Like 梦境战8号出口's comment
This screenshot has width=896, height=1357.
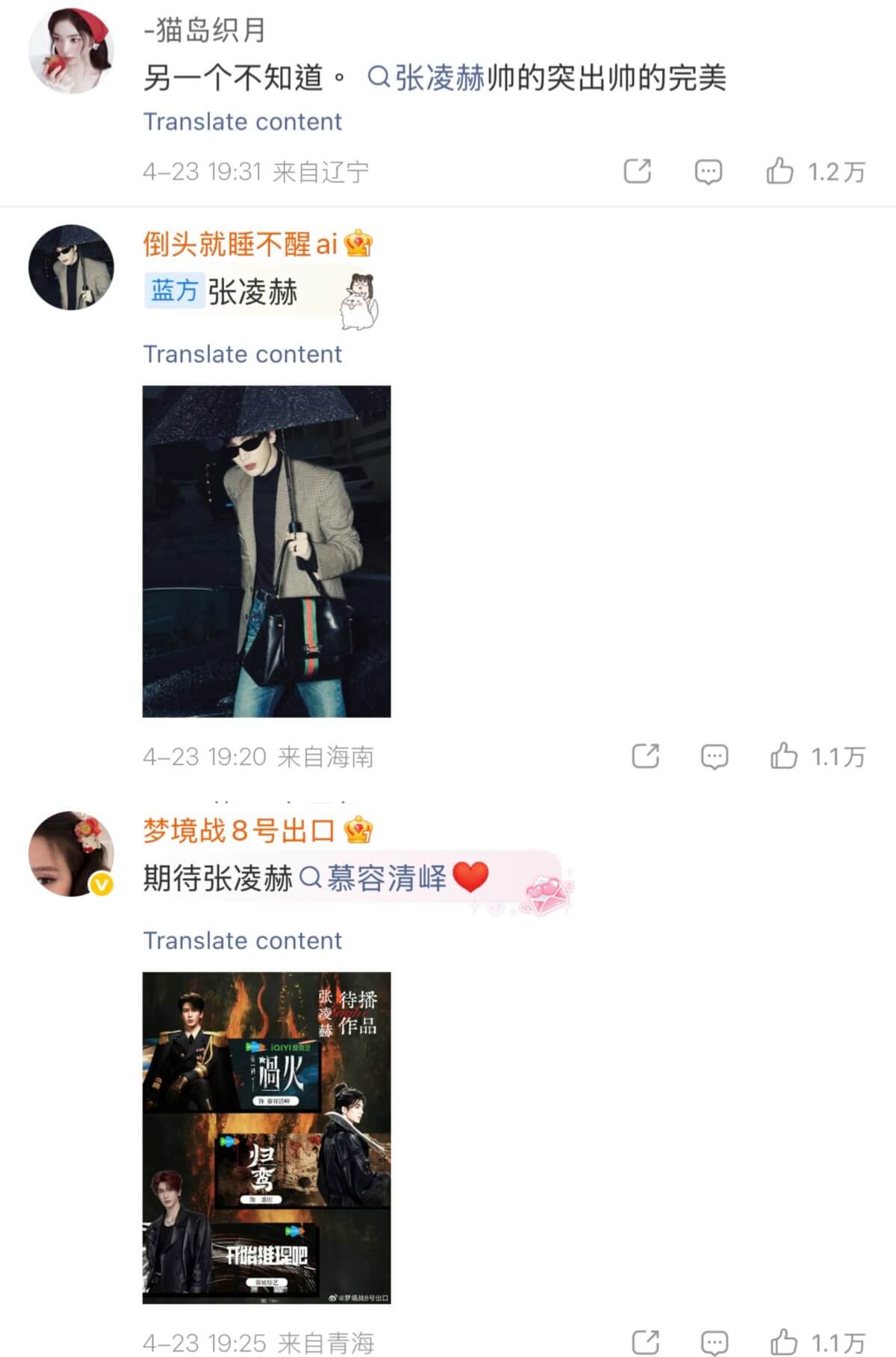point(784,1342)
